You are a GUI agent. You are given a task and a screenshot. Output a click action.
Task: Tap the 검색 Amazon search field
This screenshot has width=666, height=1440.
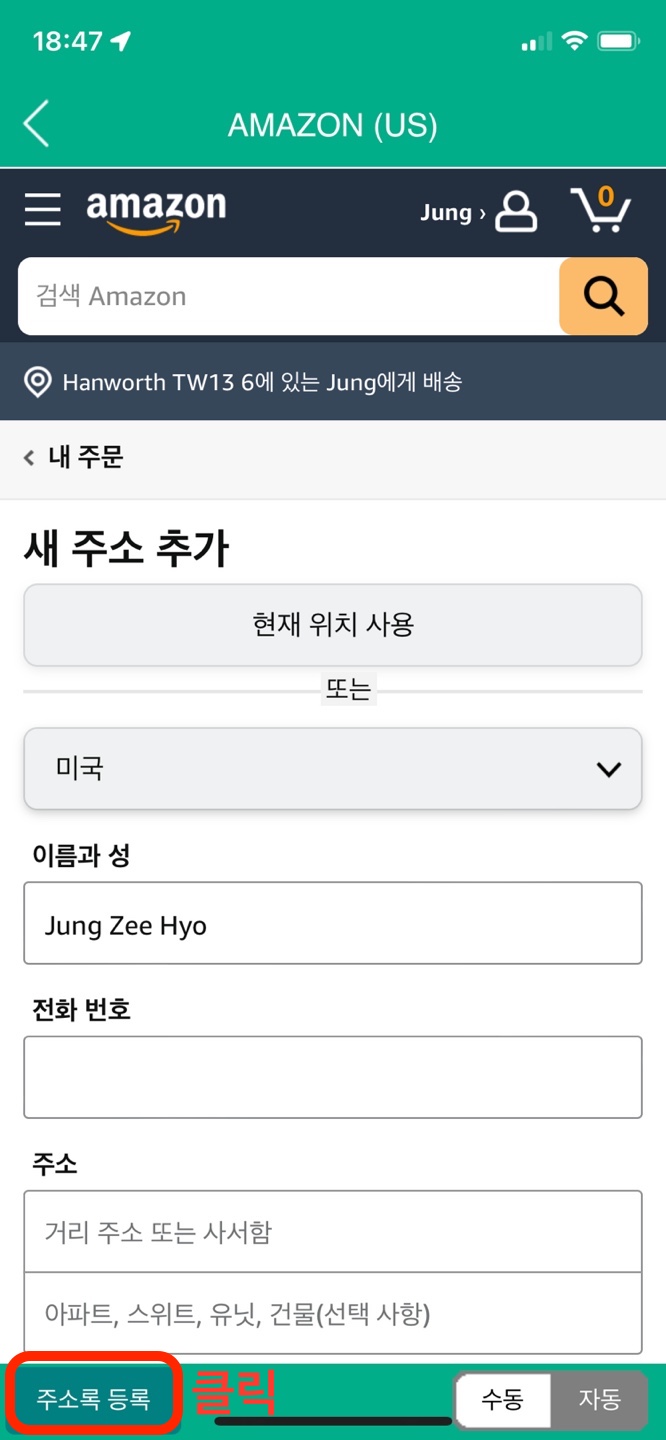[288, 296]
